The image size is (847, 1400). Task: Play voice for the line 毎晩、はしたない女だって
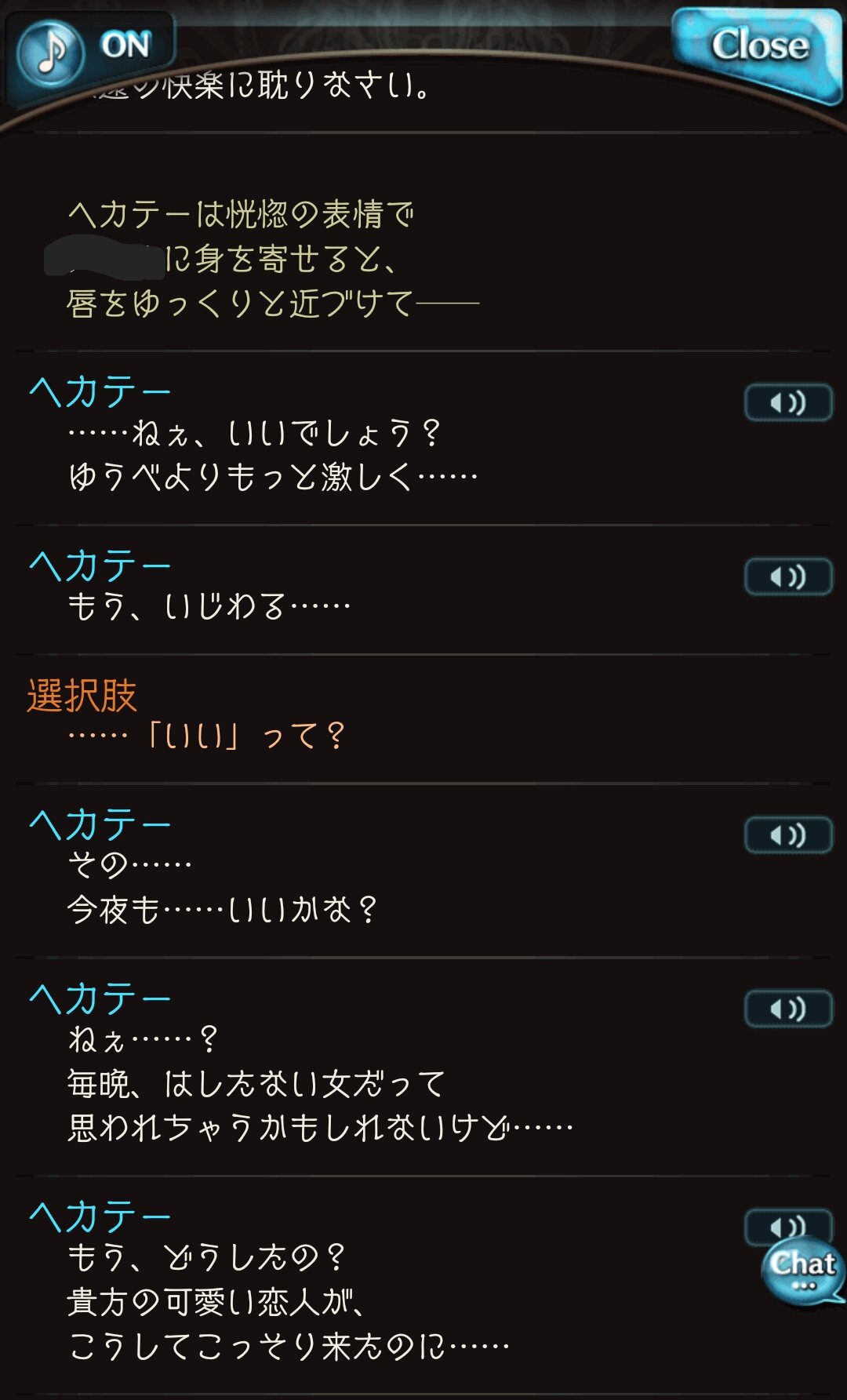point(787,1009)
